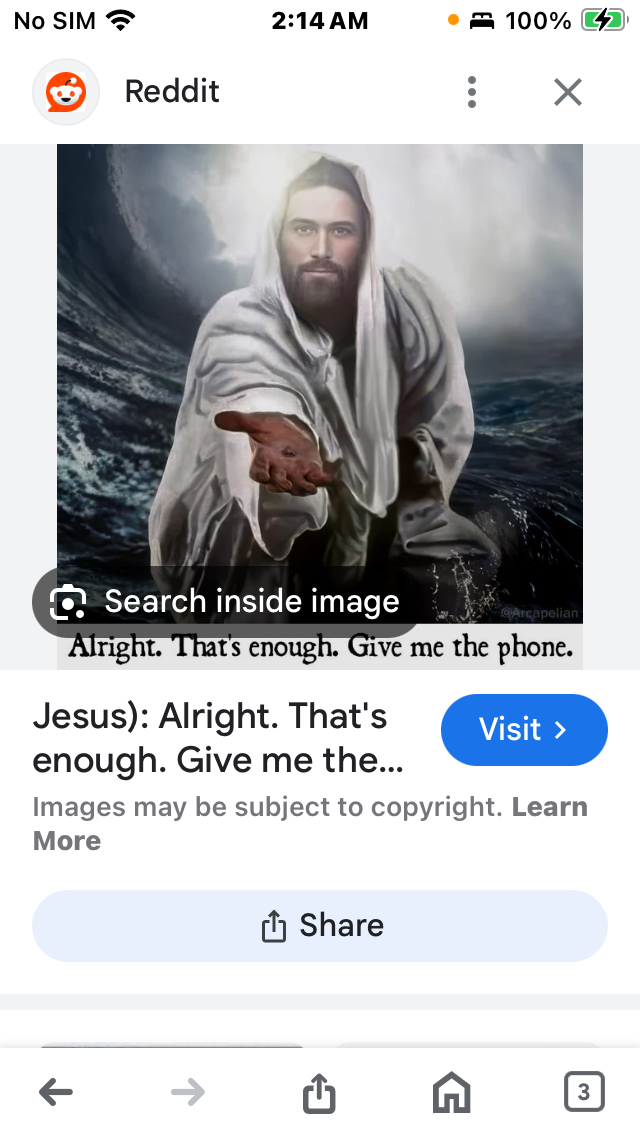
Task: Open the Learn More copyright link
Action: (x=548, y=807)
